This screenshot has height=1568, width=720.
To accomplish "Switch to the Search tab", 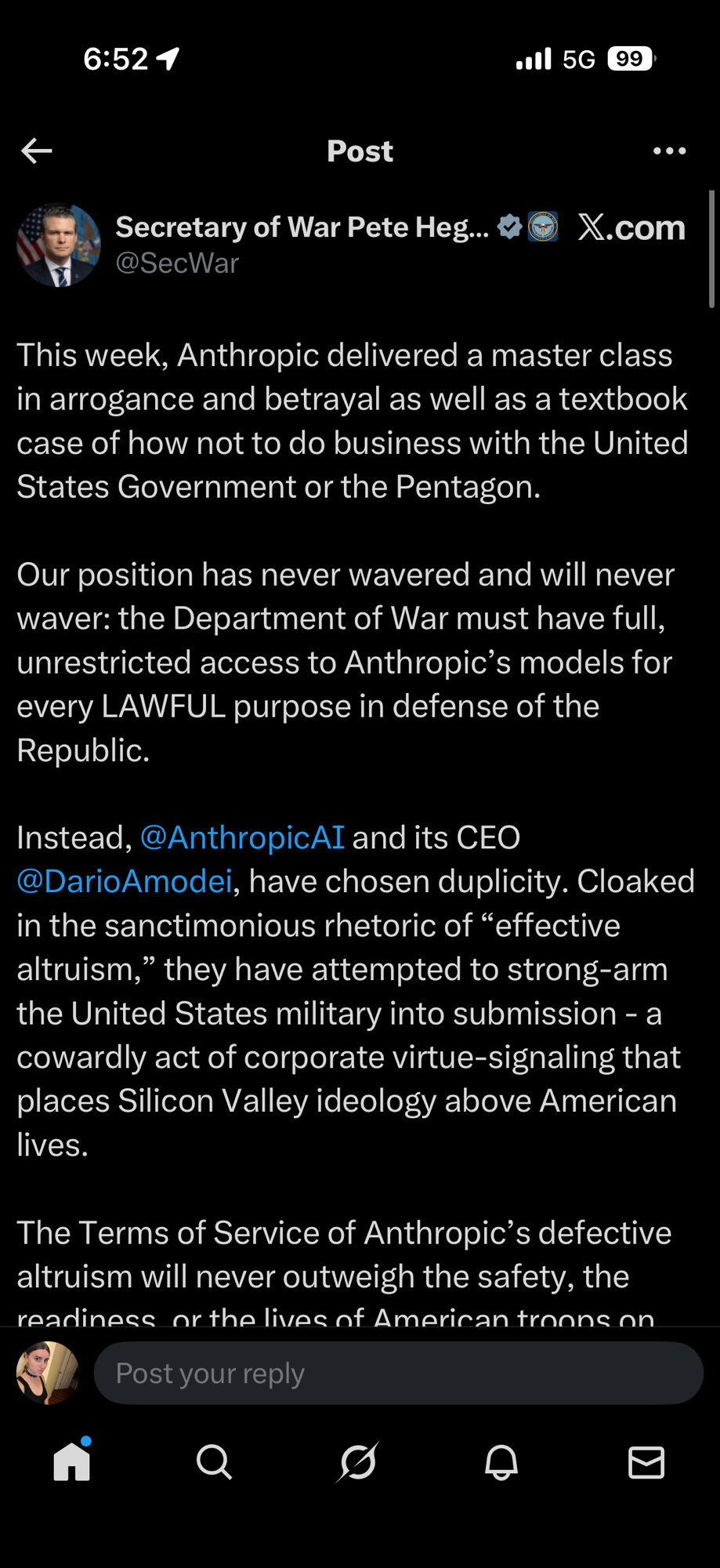I will (x=214, y=1461).
